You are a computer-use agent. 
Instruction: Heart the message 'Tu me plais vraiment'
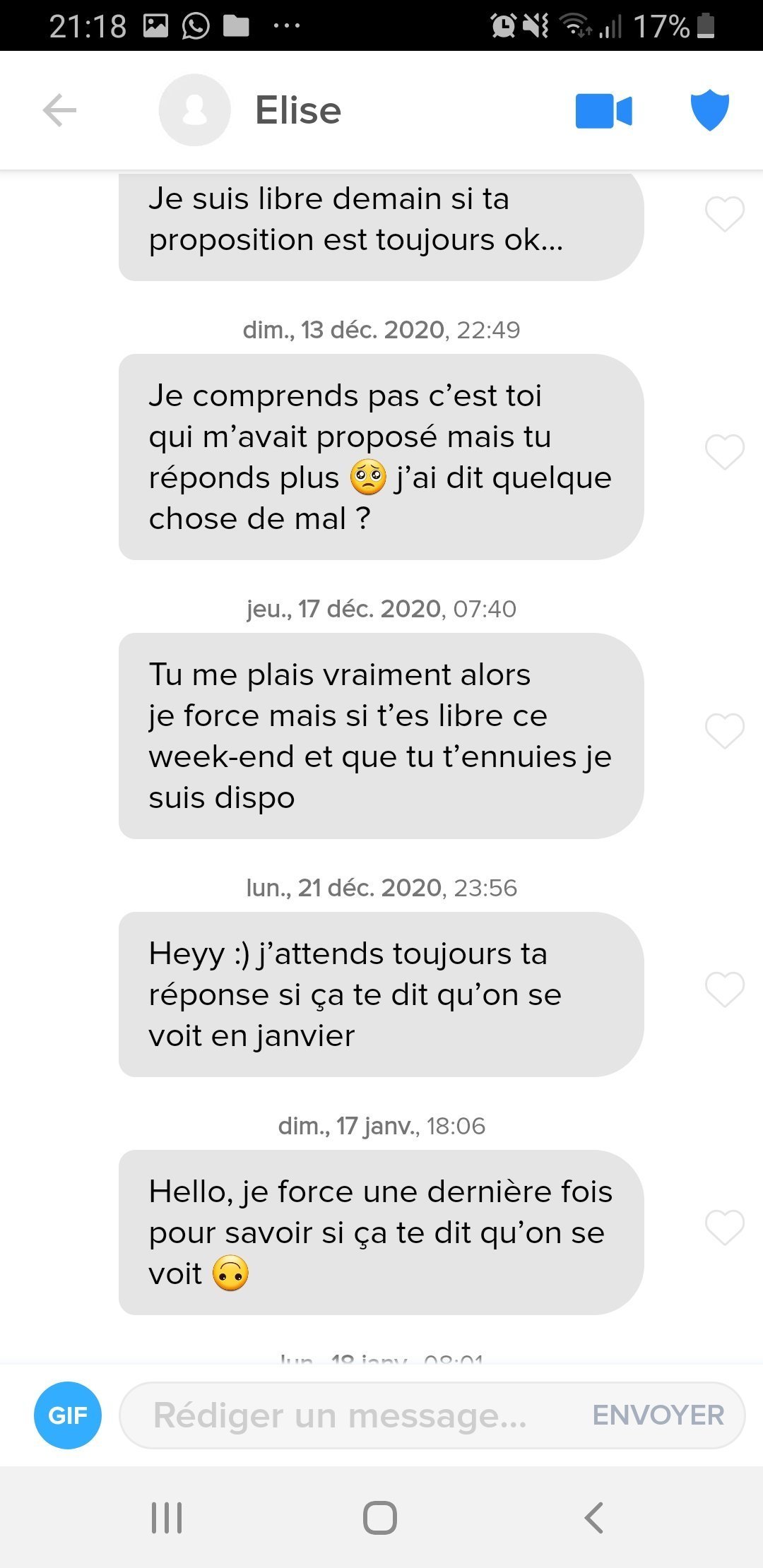(725, 731)
